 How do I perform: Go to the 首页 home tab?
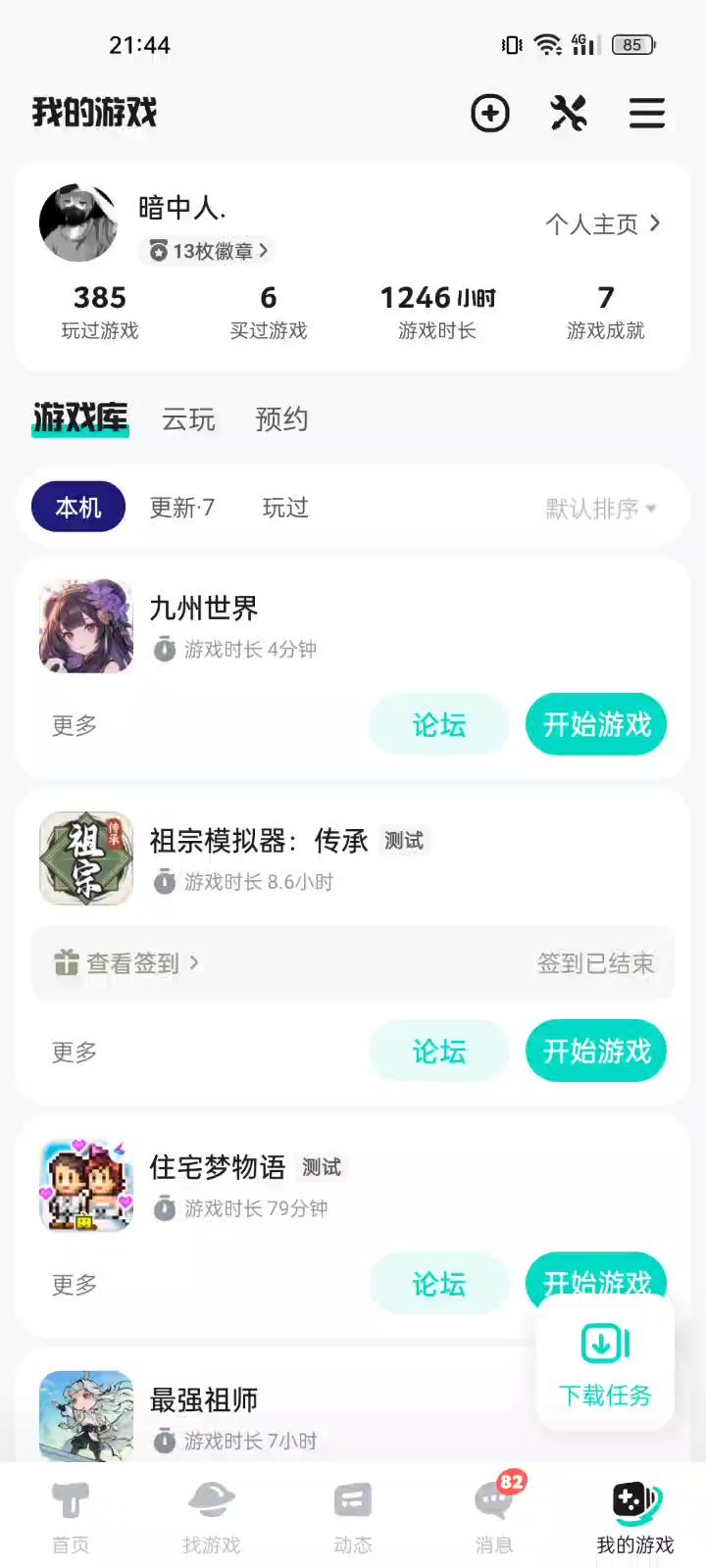(71, 1517)
